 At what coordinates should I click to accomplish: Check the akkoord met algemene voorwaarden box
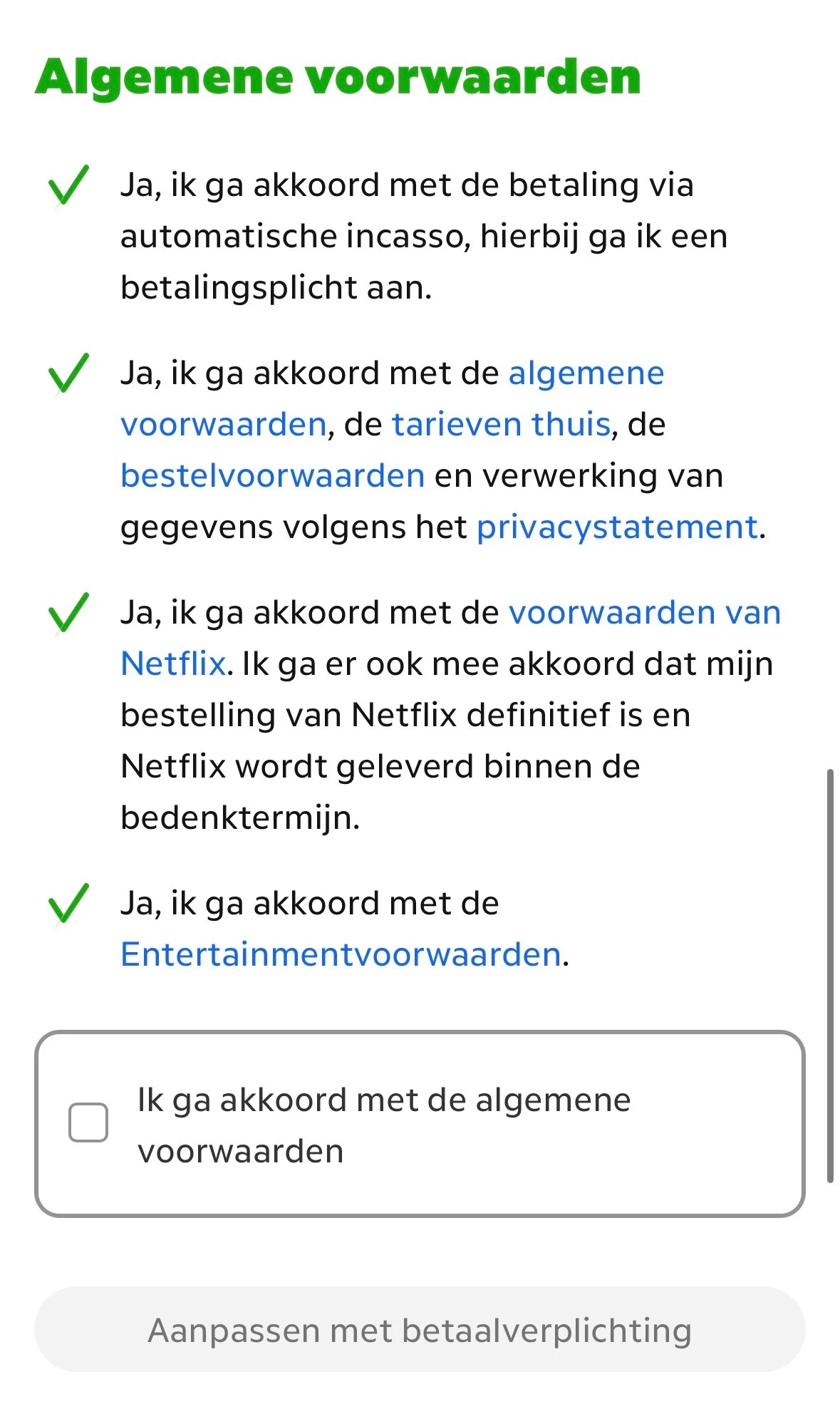(x=88, y=1122)
